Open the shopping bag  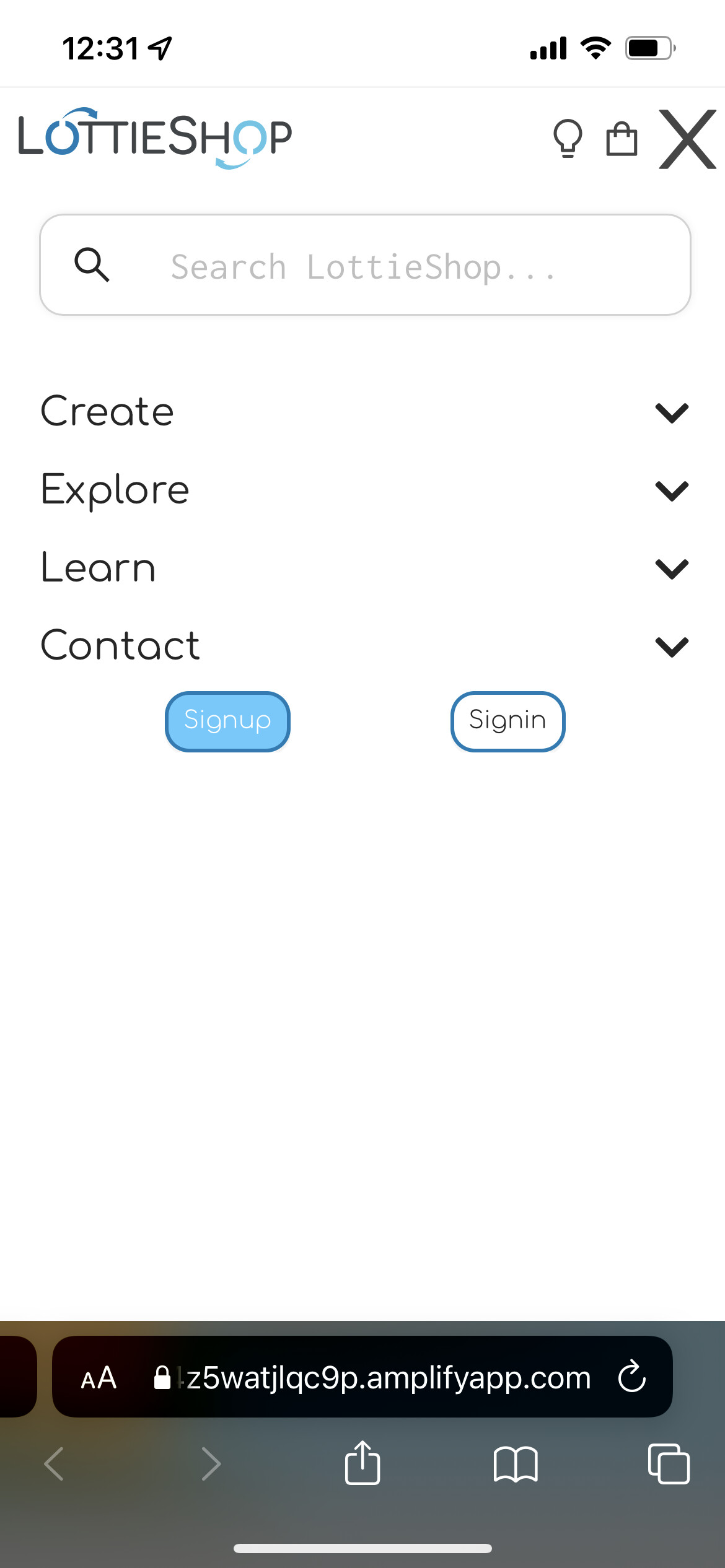pos(622,139)
